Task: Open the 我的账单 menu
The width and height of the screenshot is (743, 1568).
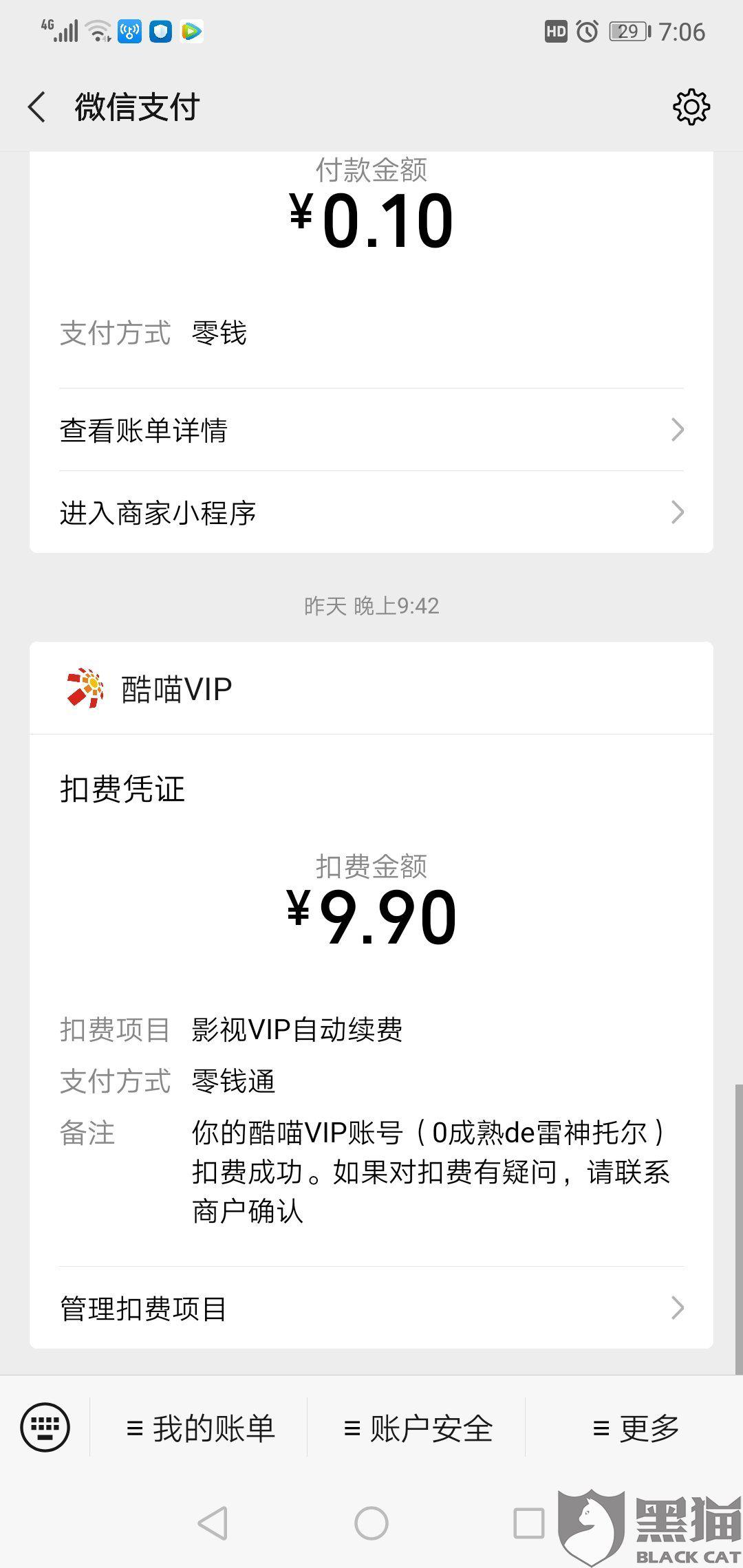Action: (200, 1428)
